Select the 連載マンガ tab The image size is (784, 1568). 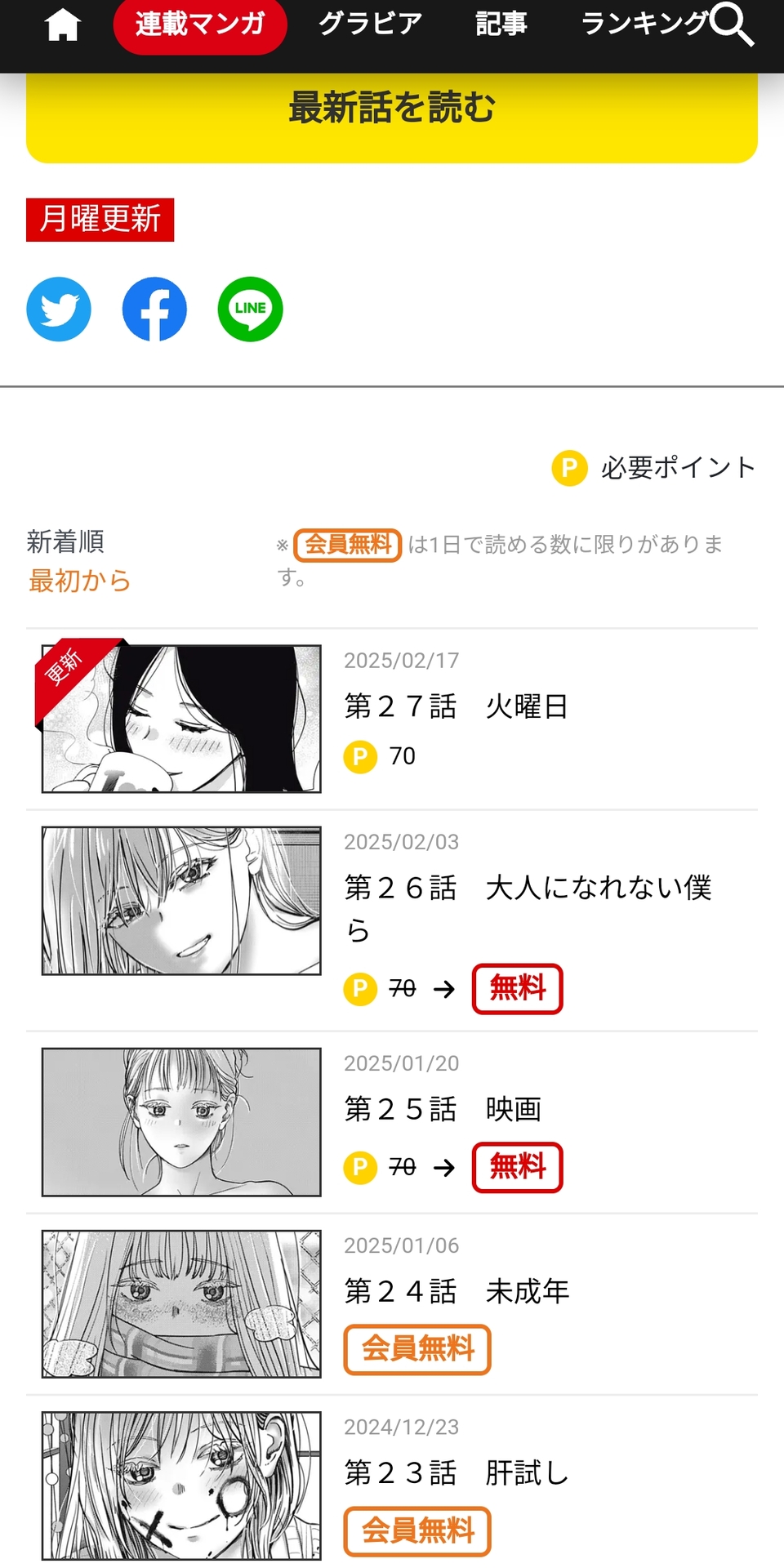tap(200, 24)
